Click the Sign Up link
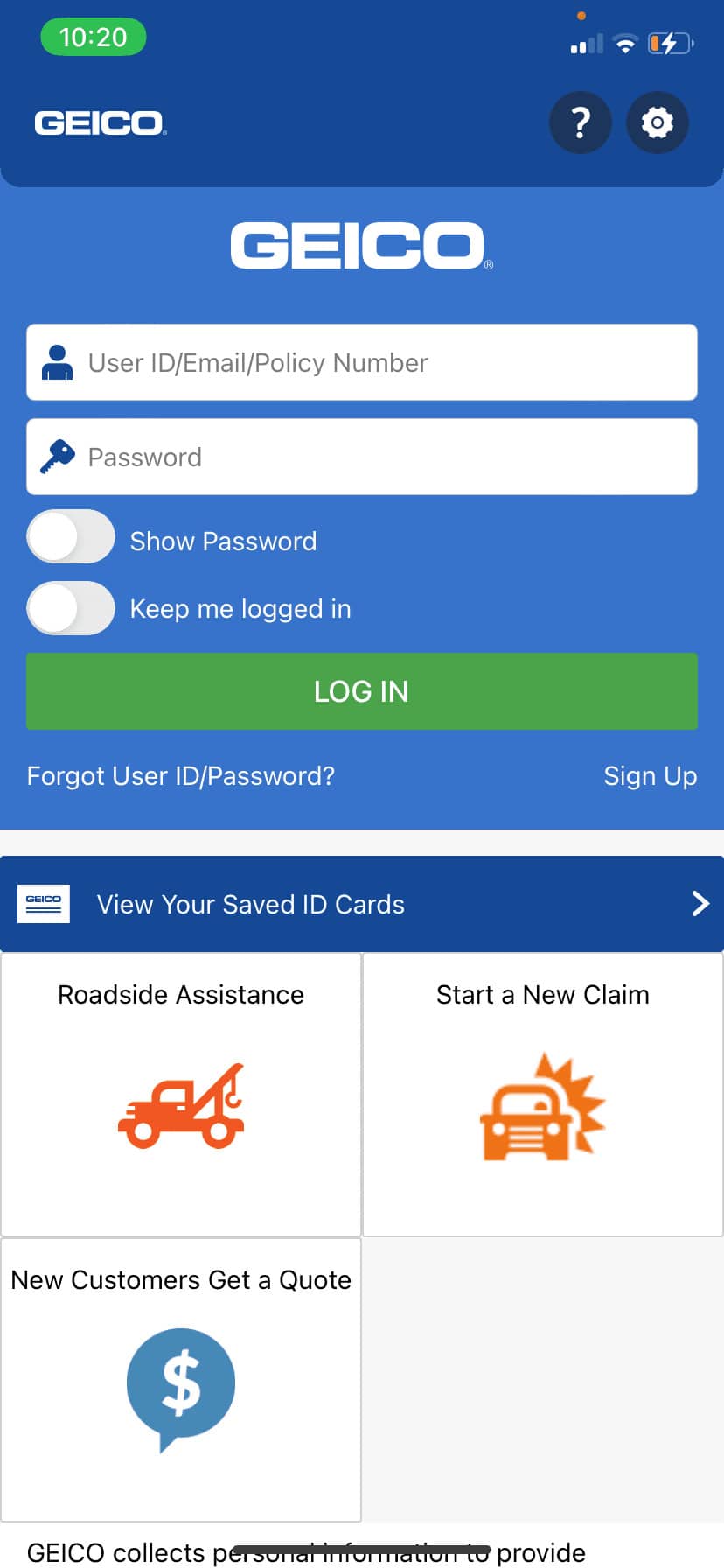The height and width of the screenshot is (1568, 724). point(650,775)
